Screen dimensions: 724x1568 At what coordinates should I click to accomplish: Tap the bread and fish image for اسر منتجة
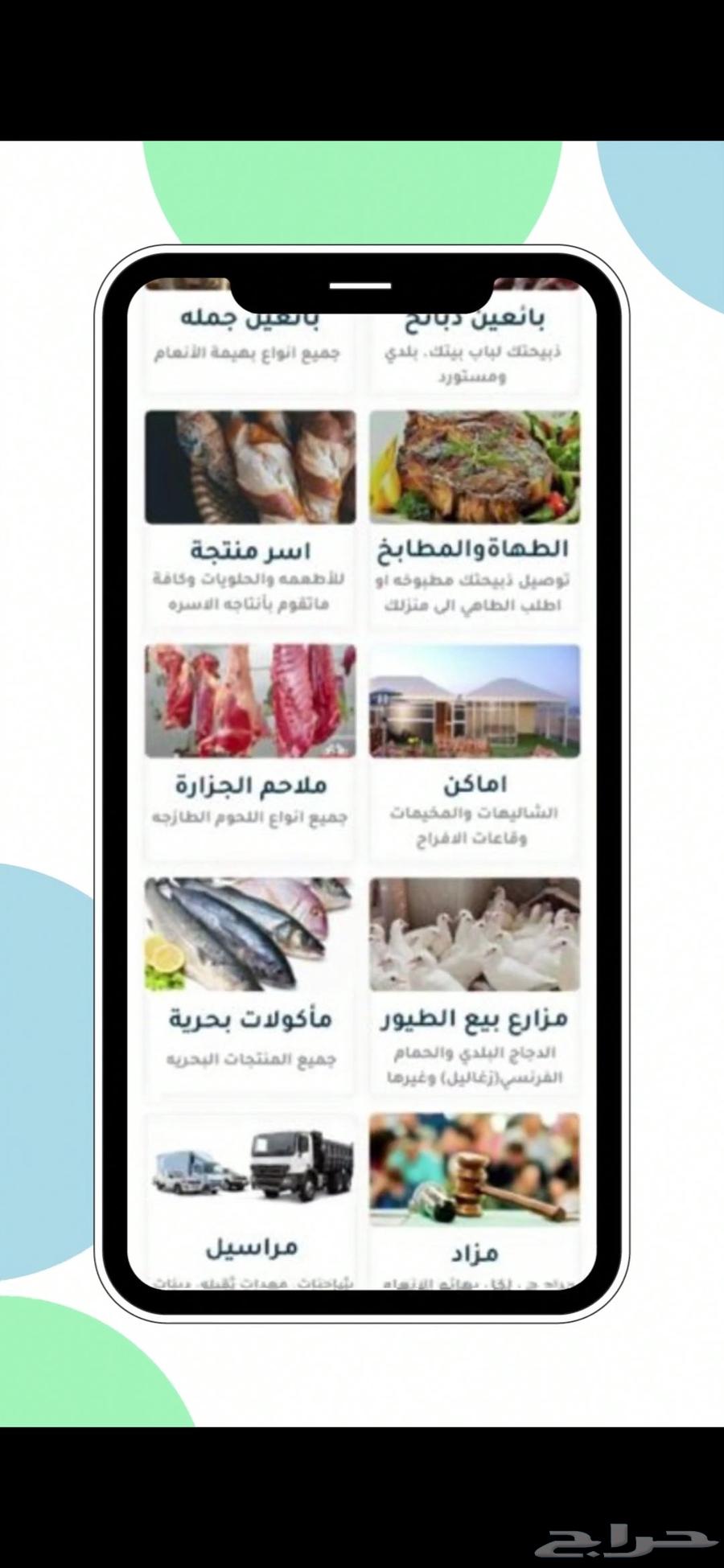tap(249, 466)
